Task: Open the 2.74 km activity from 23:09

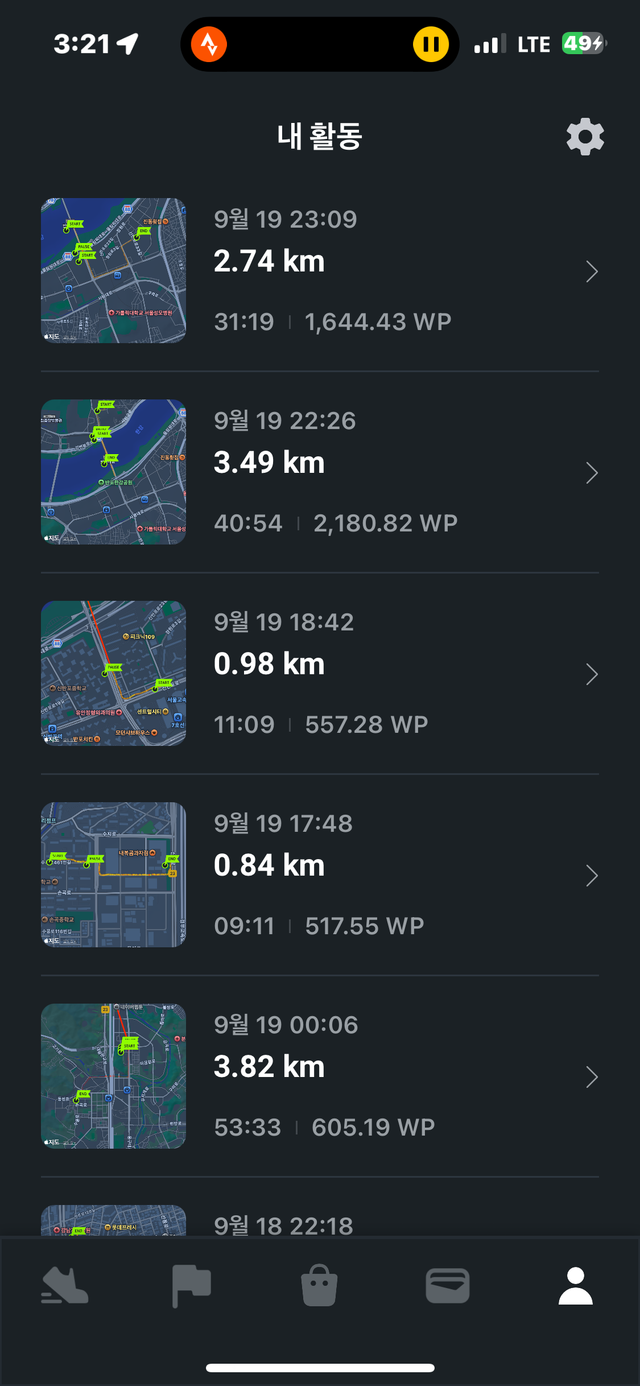Action: pos(320,270)
